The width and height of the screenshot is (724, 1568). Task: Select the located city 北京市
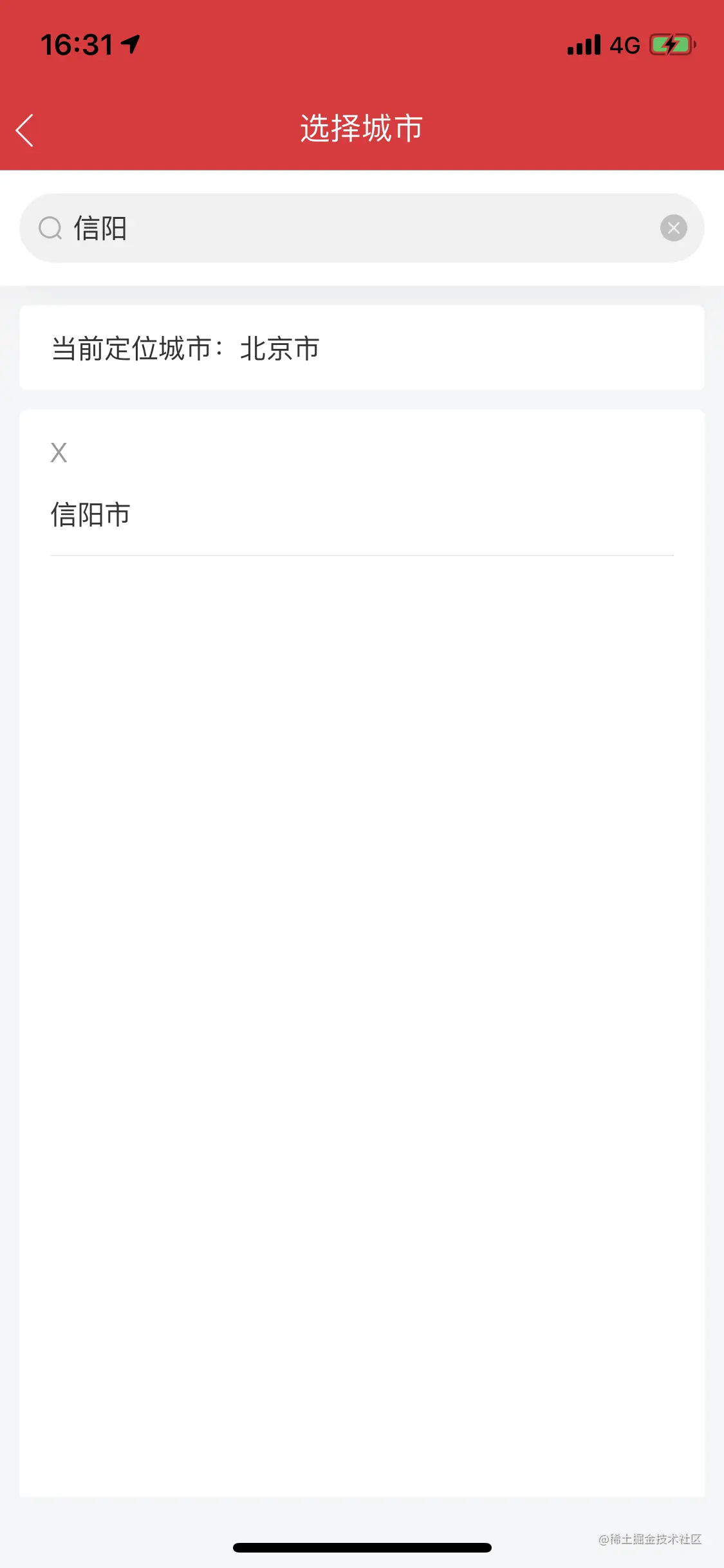point(280,348)
